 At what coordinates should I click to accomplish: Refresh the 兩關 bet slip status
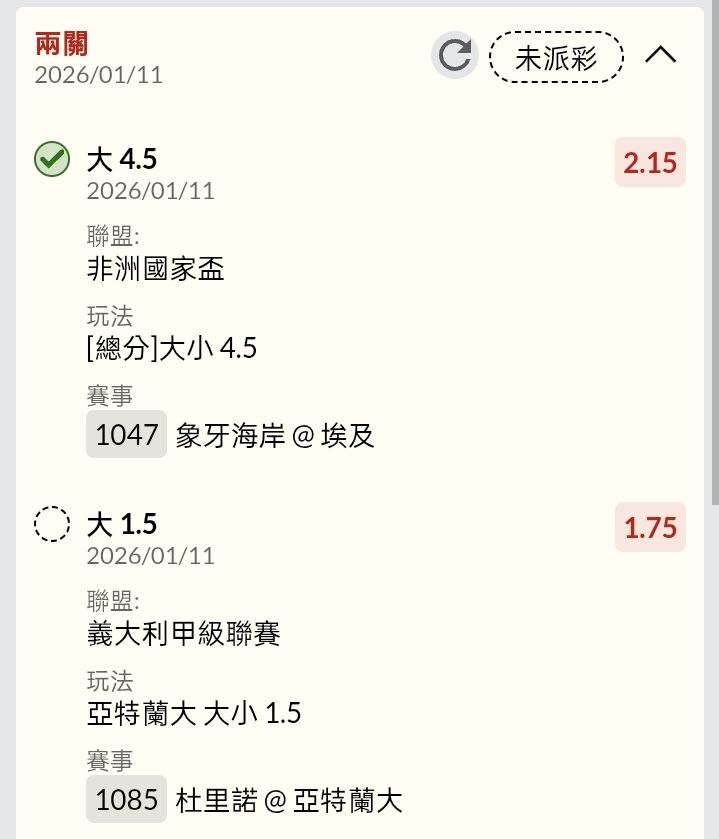click(x=455, y=56)
